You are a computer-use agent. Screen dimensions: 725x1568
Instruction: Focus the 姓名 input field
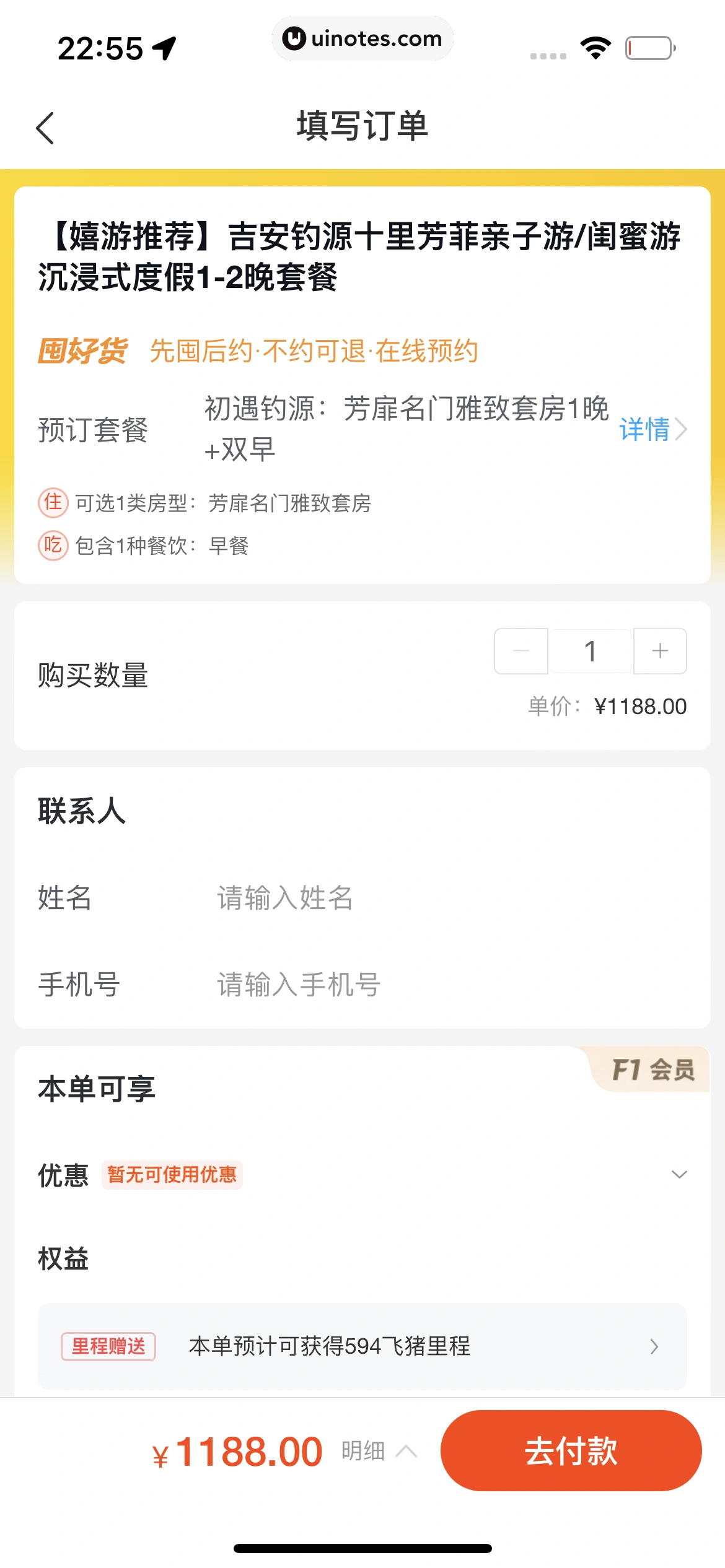pos(434,898)
